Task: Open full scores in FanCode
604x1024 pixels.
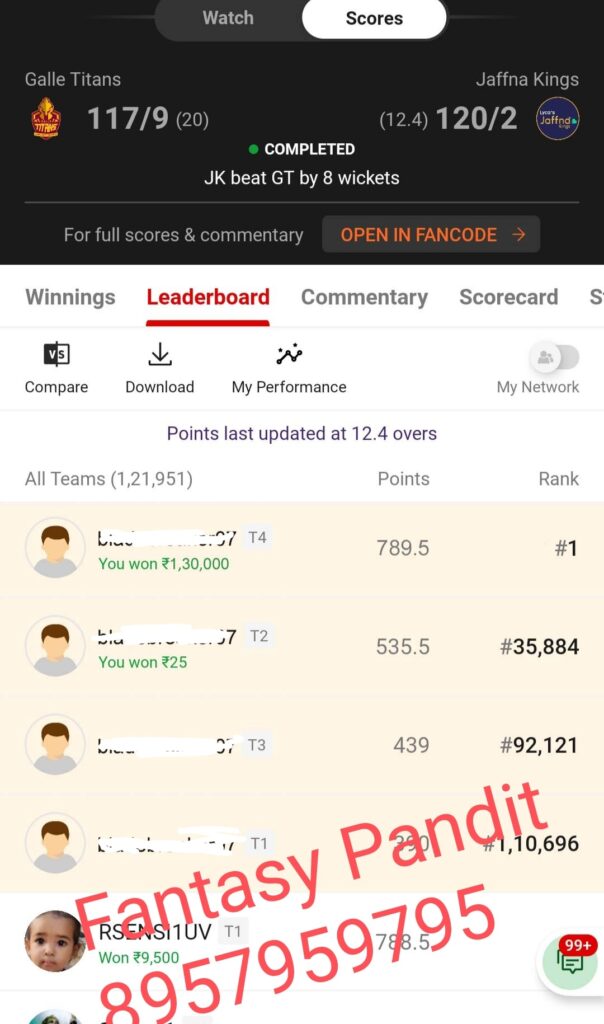Action: coord(431,235)
